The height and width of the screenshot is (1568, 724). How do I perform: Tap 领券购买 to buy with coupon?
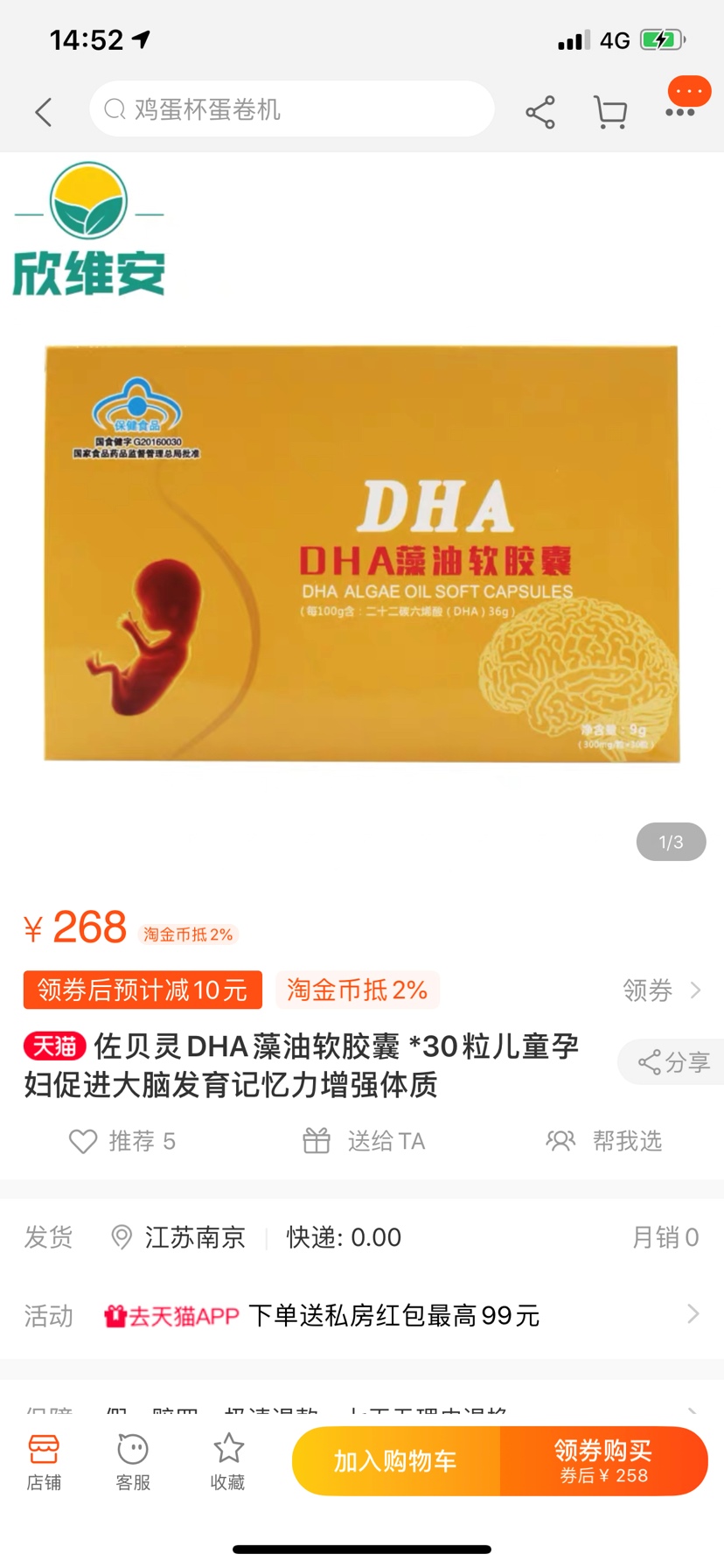604,1461
